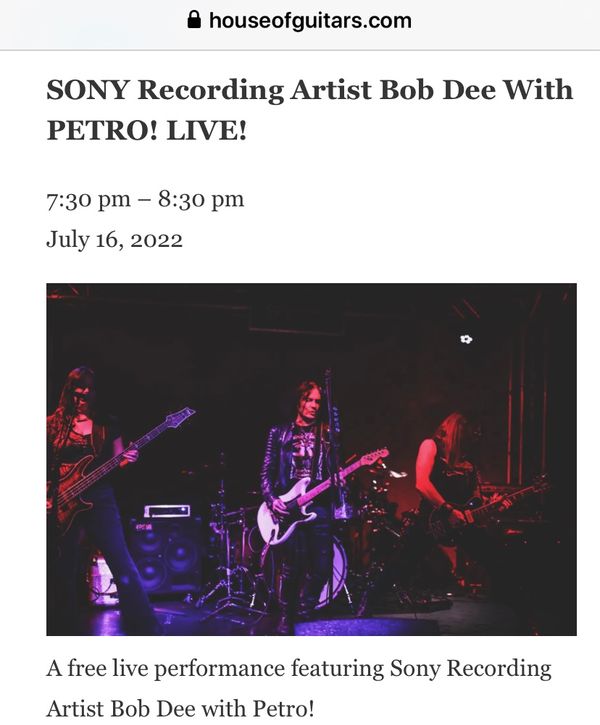The width and height of the screenshot is (600, 725).
Task: Tap the houseofguitars.com address bar
Action: pos(300,21)
